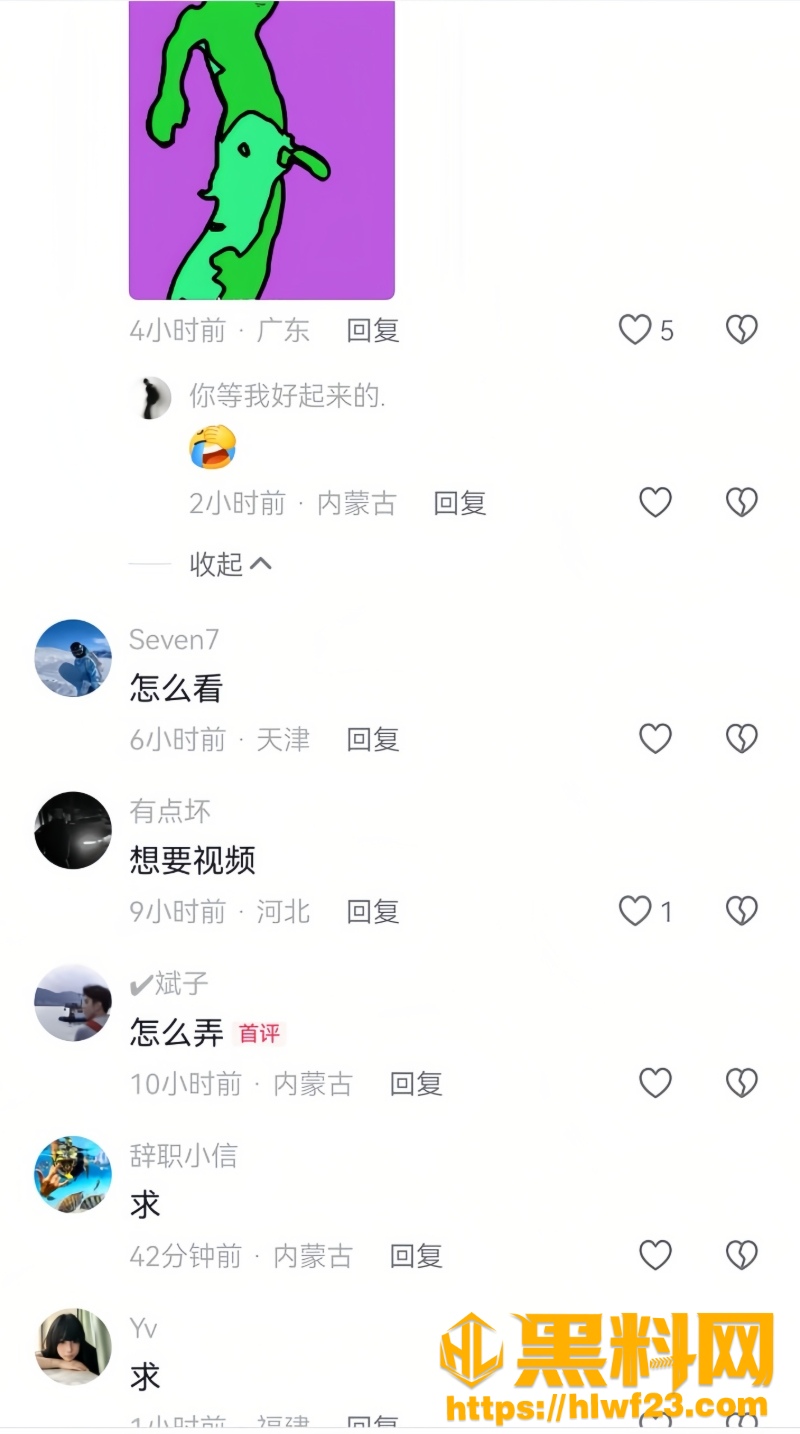Open the purple and green image in the comment
800x1434 pixels.
(262, 150)
